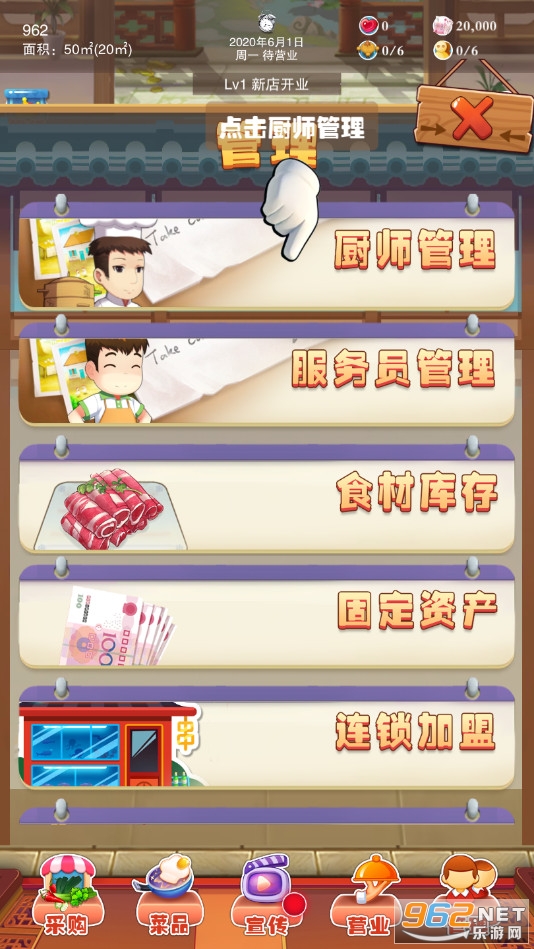Switch to 菜品 dishes tab

(x=170, y=896)
